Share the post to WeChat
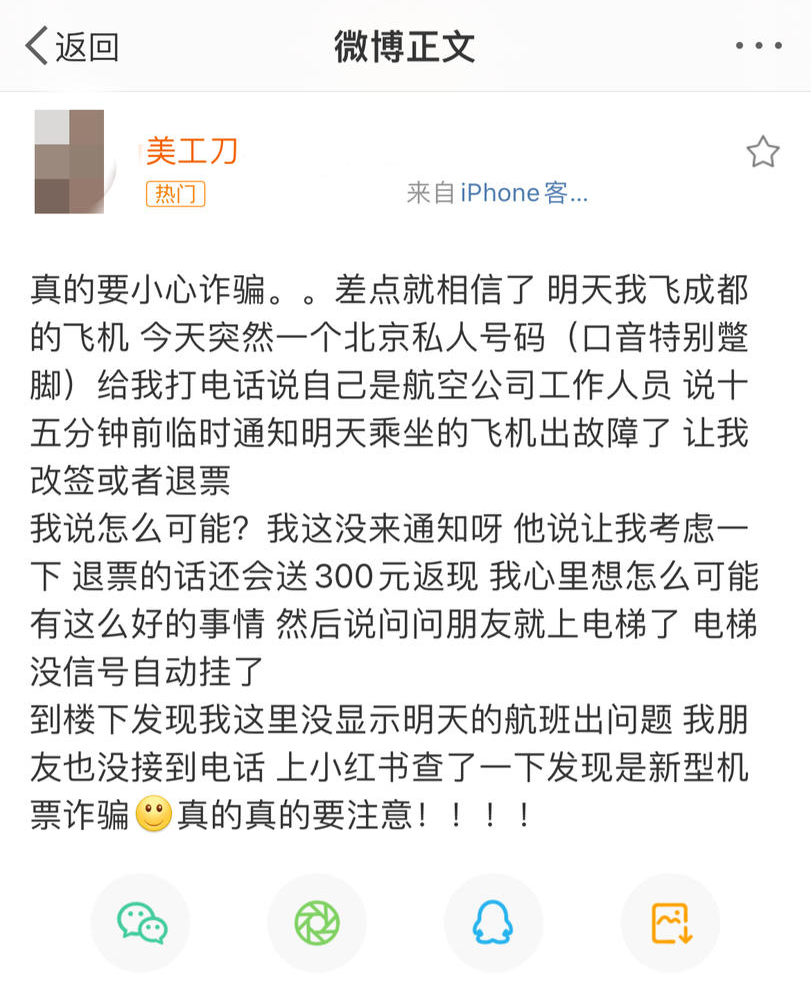The height and width of the screenshot is (982, 811). pyautogui.click(x=141, y=923)
